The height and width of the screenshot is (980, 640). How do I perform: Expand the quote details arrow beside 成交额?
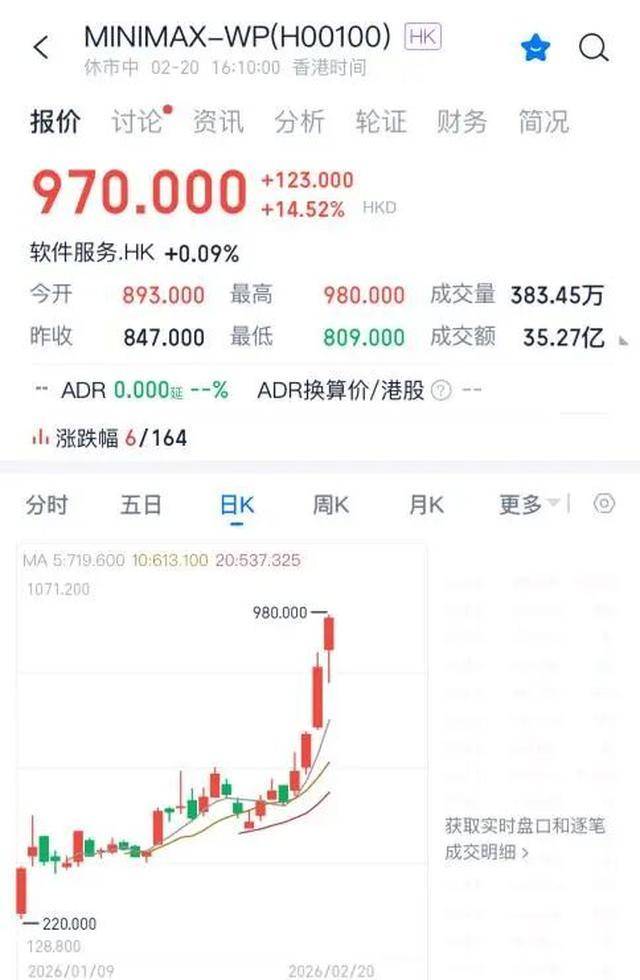[x=625, y=340]
